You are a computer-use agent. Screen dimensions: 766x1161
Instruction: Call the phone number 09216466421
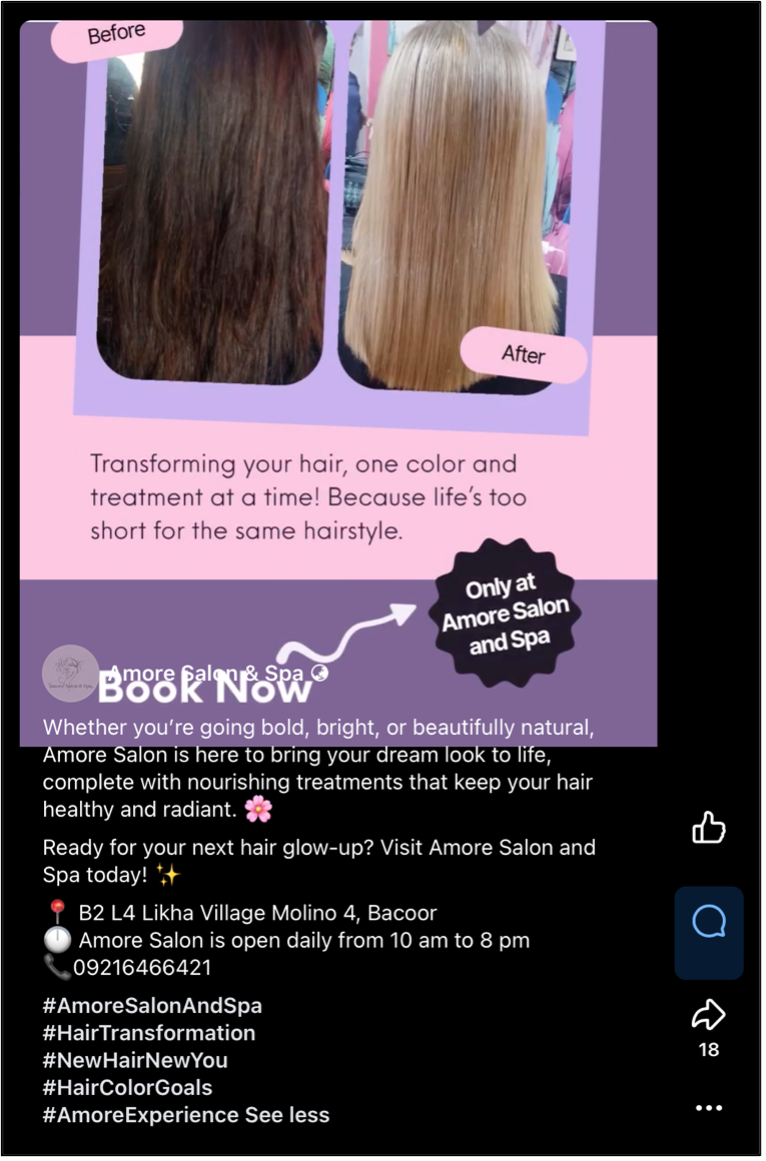(x=141, y=967)
